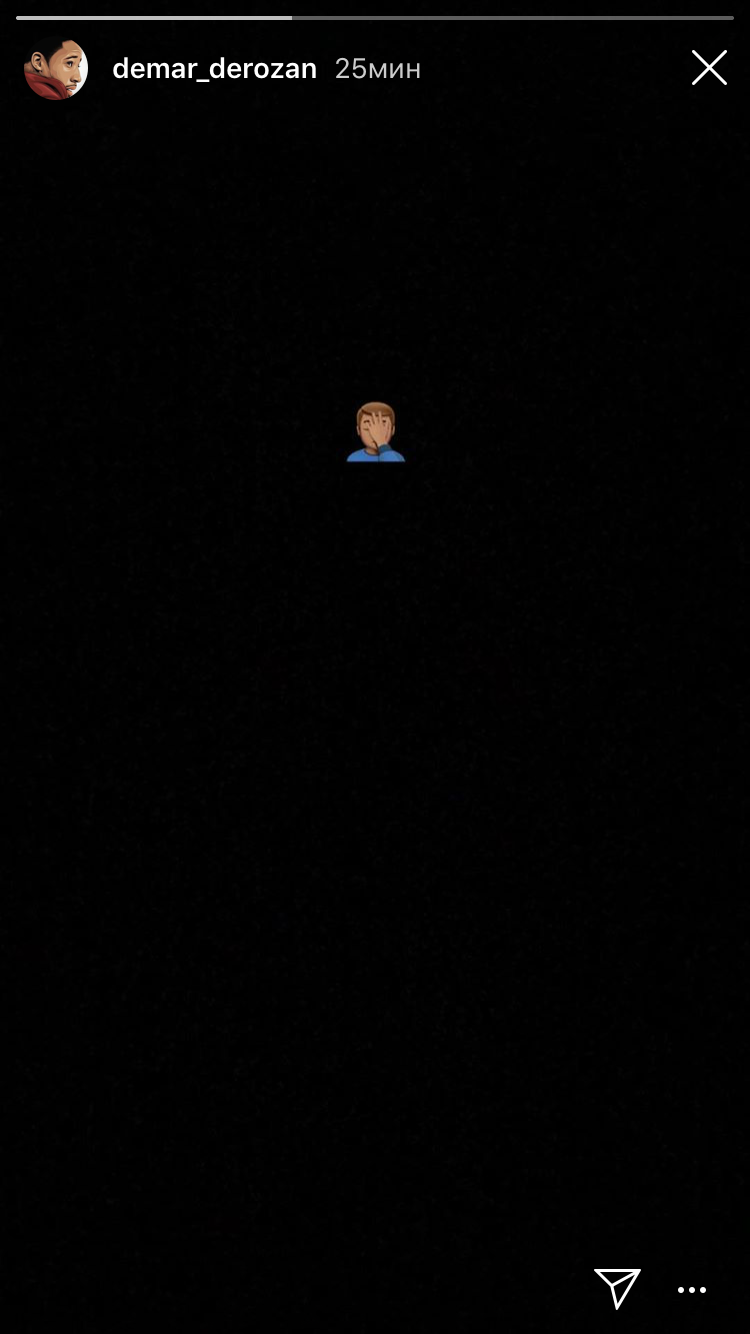Viewport: 750px width, 1334px height.
Task: Tap the demar_derozan username
Action: pos(214,69)
